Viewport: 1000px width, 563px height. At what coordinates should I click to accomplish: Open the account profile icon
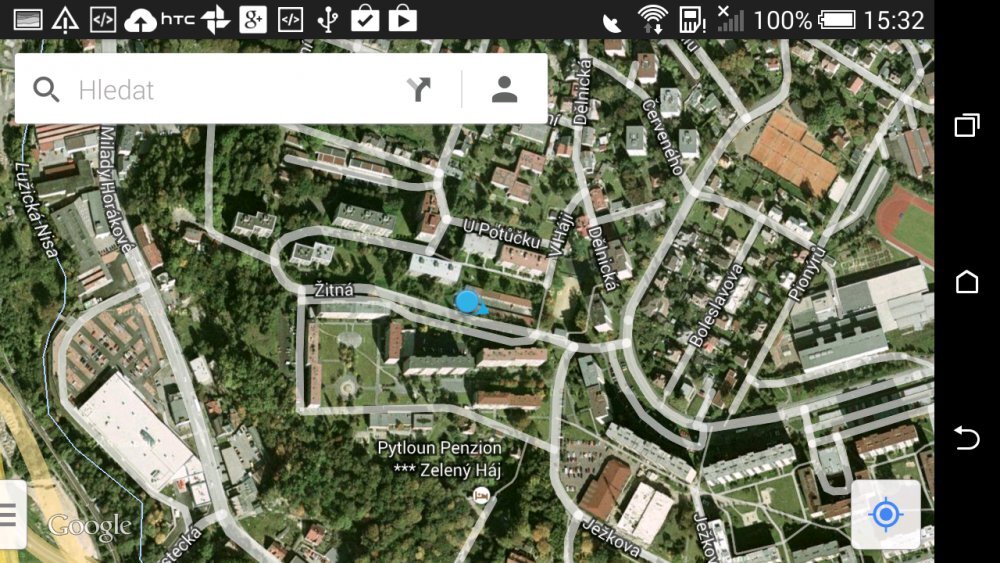click(505, 90)
